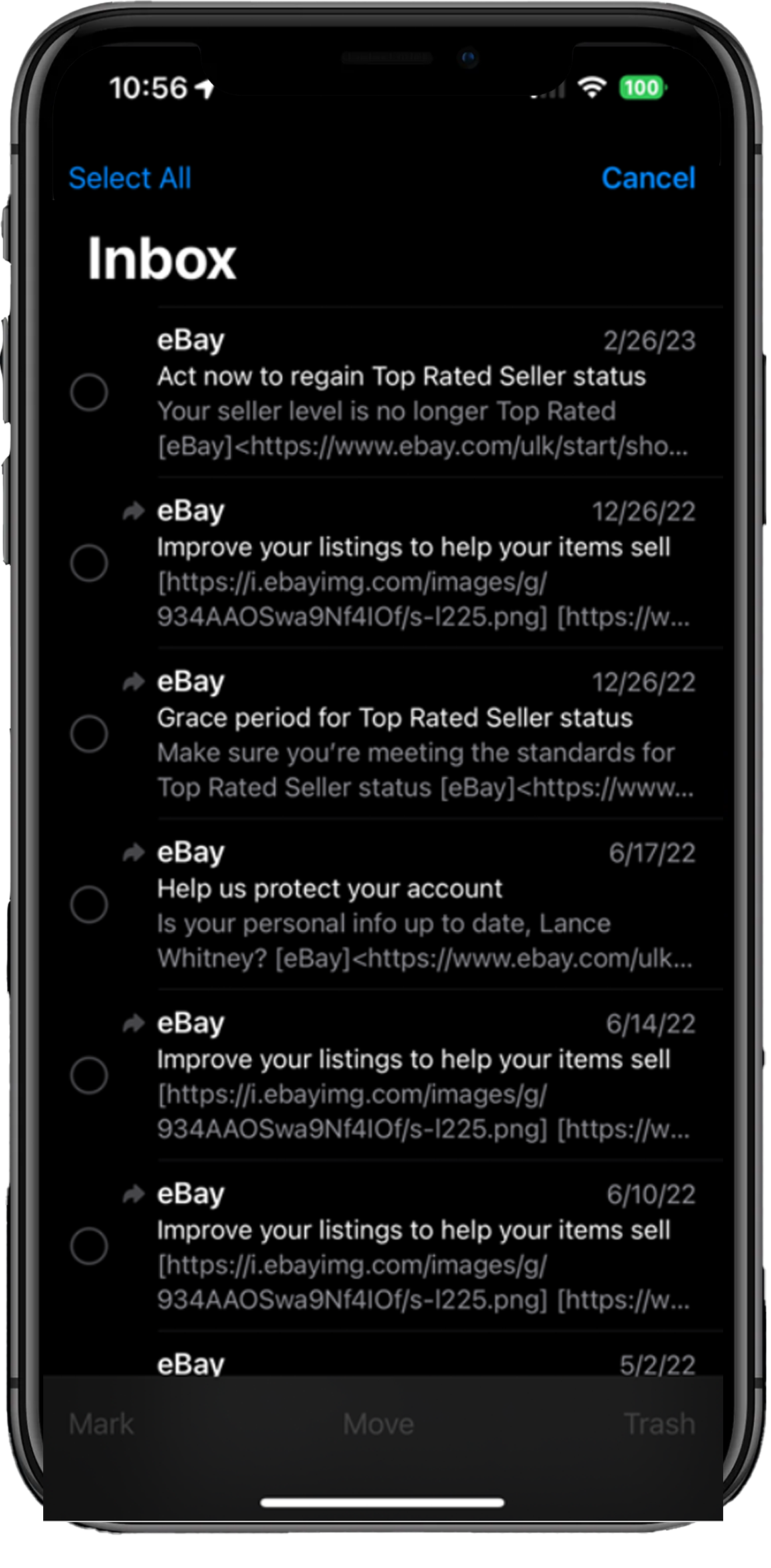Select the eBay email dated 2/26/23
This screenshot has height=1568, width=771.
89,392
